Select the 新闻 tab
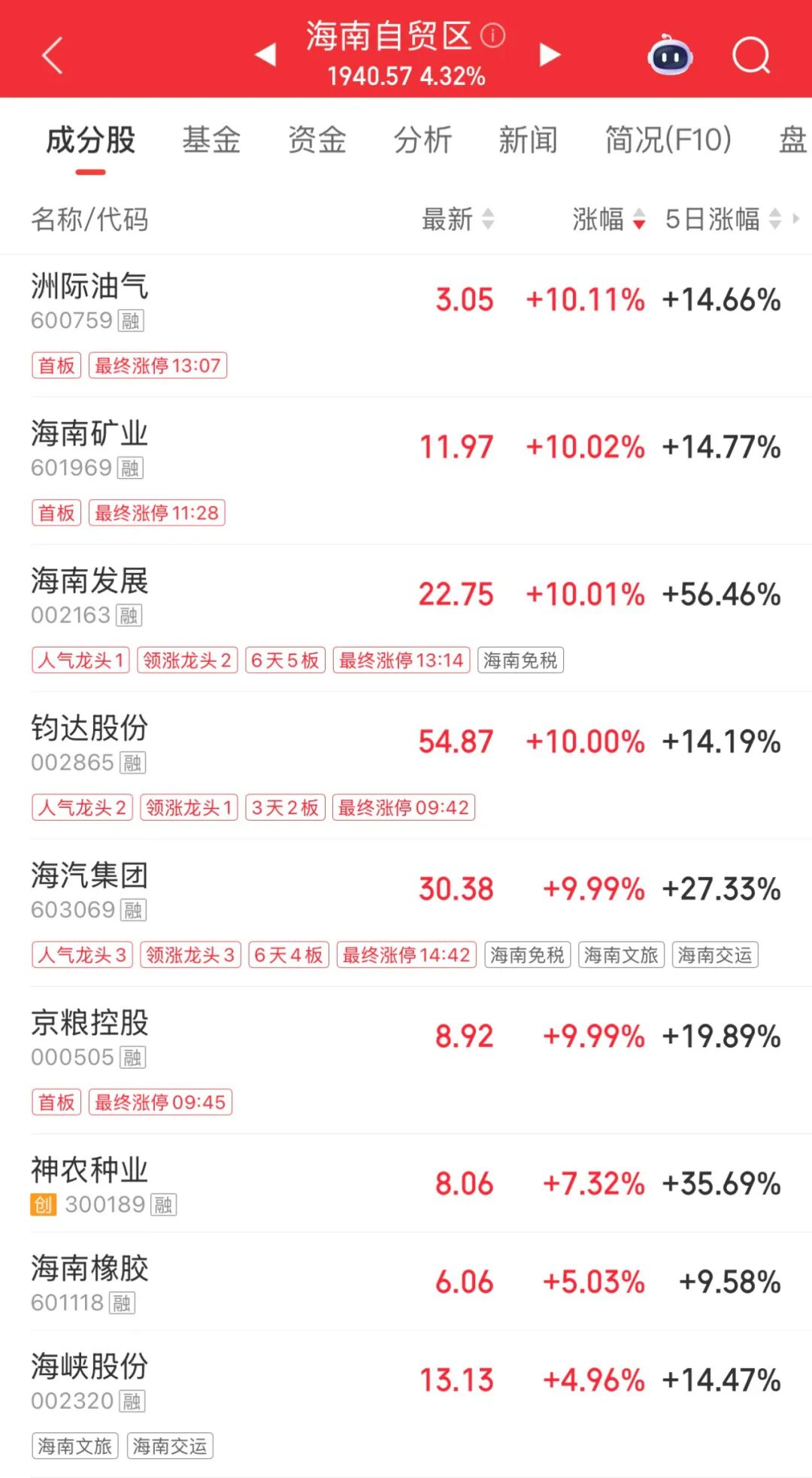Viewport: 812px width, 1478px height. tap(528, 141)
